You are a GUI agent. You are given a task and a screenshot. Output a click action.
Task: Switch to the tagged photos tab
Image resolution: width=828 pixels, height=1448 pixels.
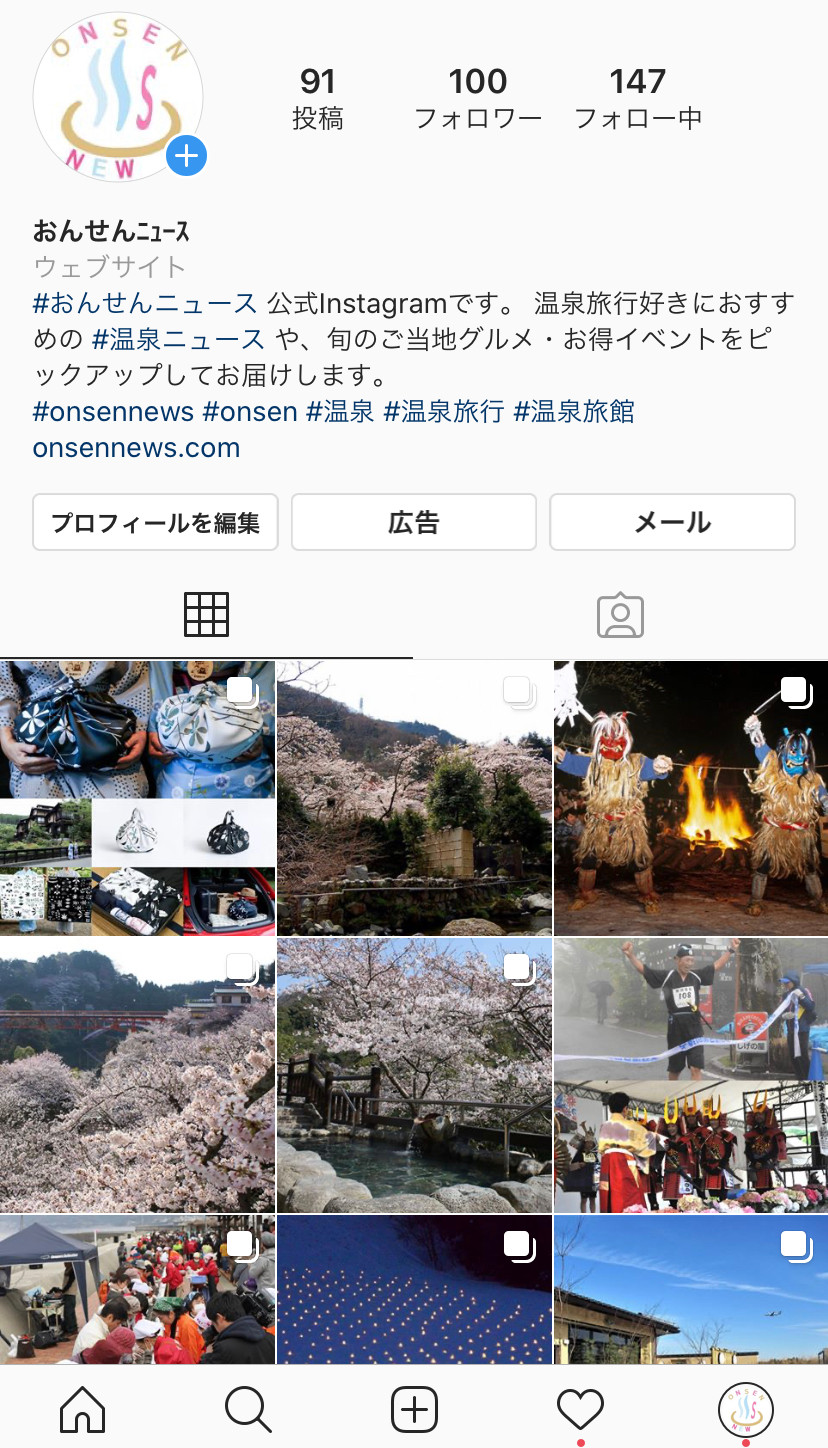click(x=620, y=615)
